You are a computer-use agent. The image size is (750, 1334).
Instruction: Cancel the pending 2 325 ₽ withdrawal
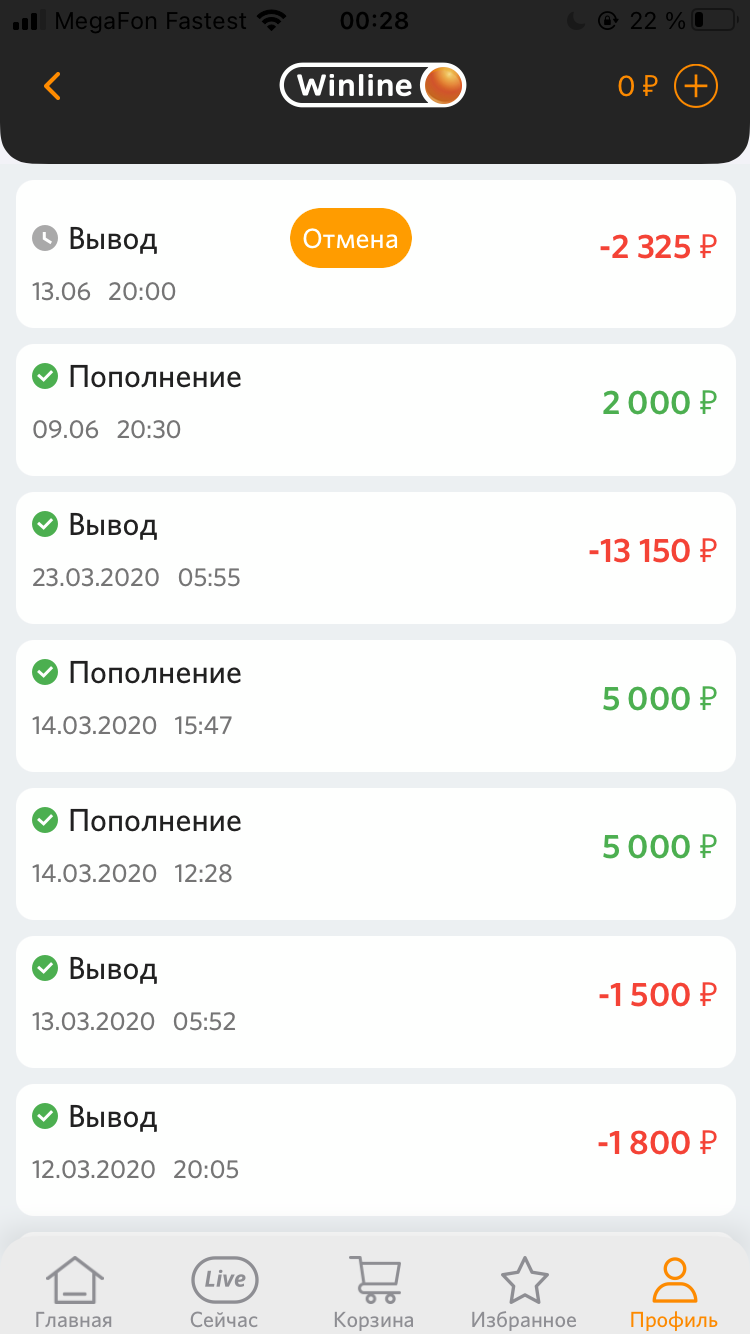click(351, 238)
